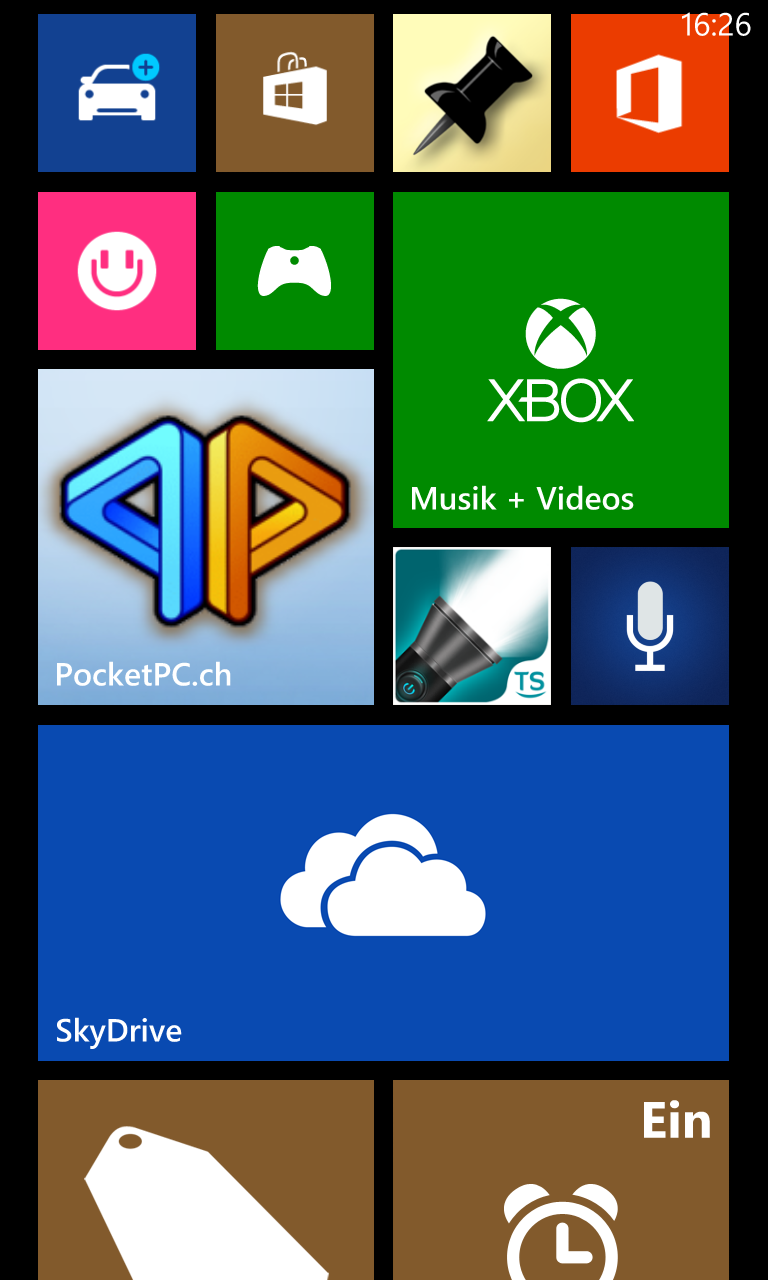Open the microphone voice tile
This screenshot has height=1280, width=768.
point(650,626)
